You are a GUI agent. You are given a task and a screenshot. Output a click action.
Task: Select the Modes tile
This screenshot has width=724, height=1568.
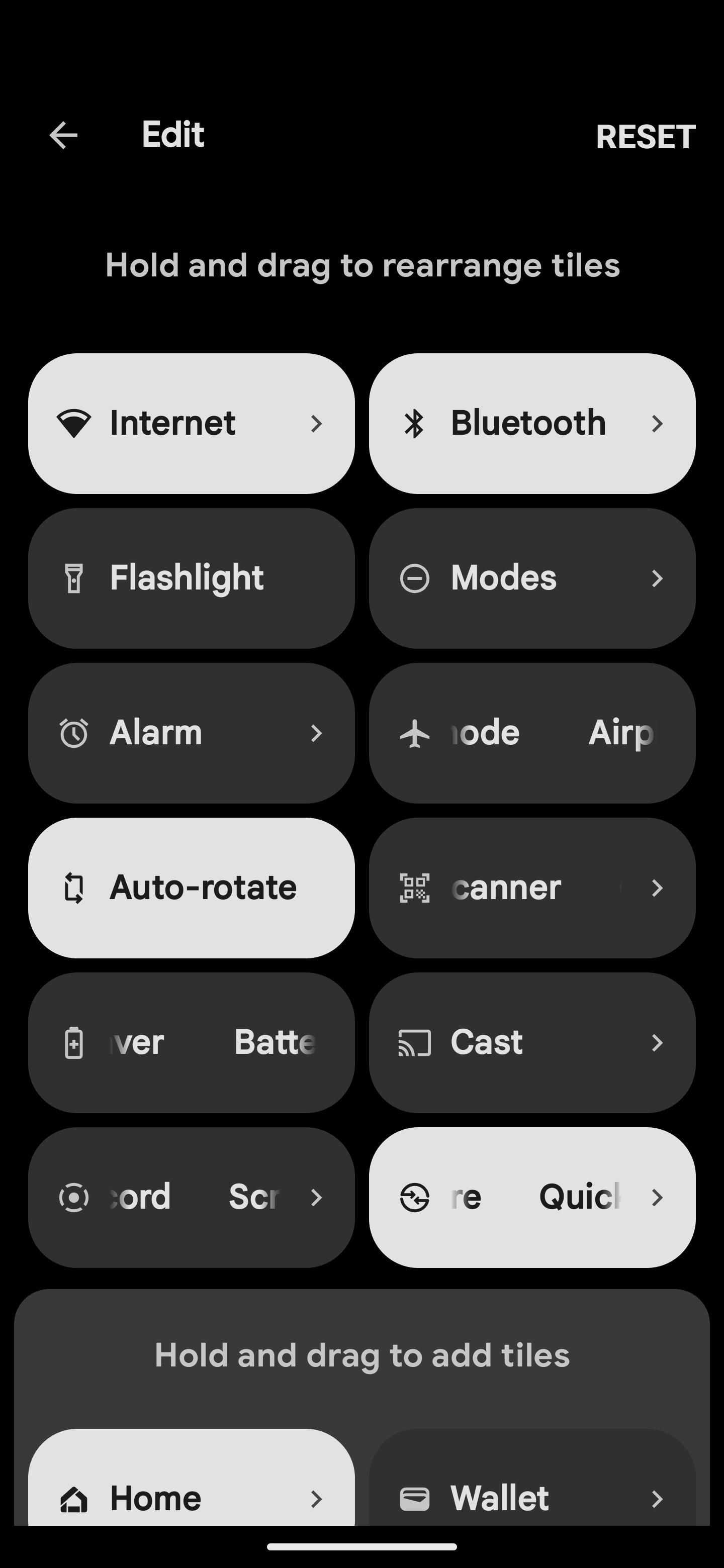(x=532, y=577)
